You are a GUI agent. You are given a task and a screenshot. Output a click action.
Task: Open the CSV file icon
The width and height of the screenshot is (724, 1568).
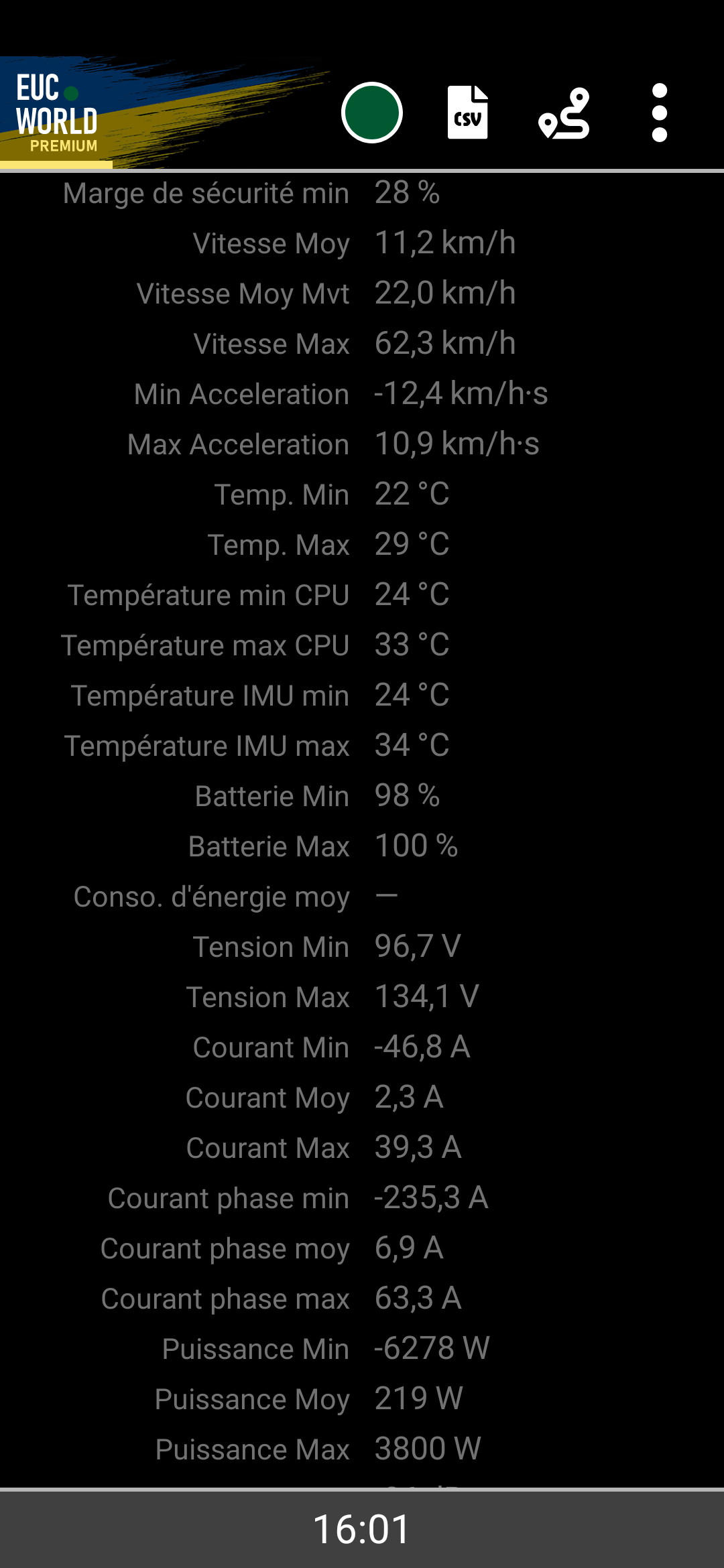pos(468,113)
